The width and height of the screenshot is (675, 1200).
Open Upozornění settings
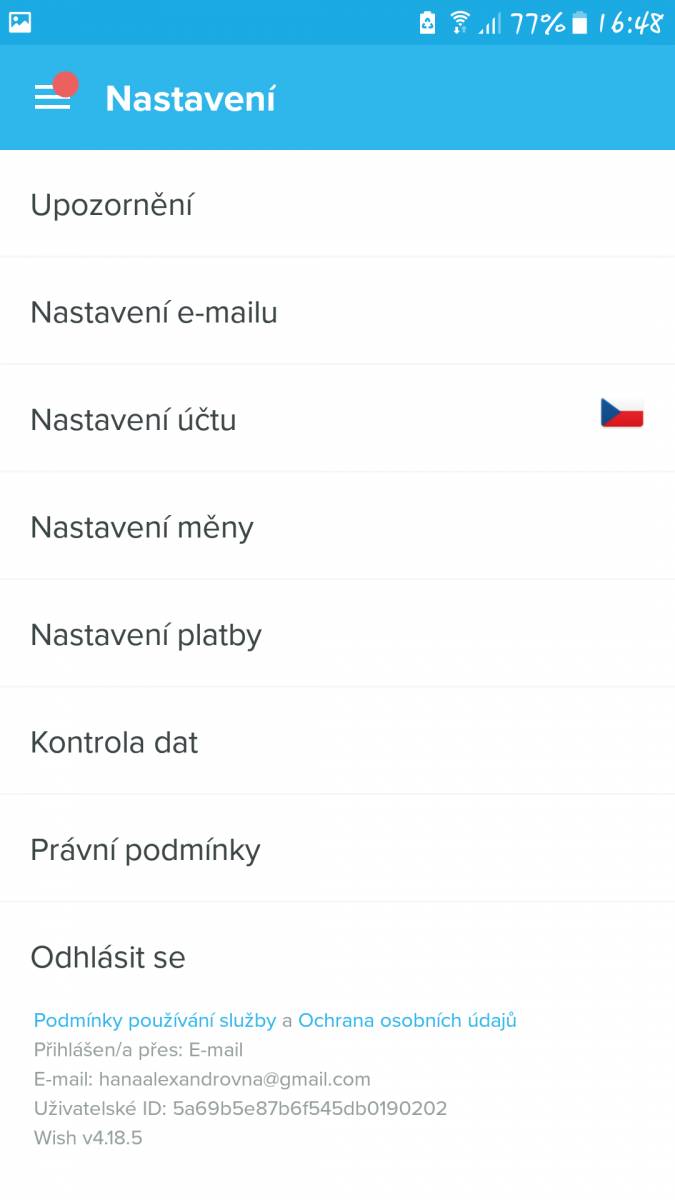pos(337,204)
